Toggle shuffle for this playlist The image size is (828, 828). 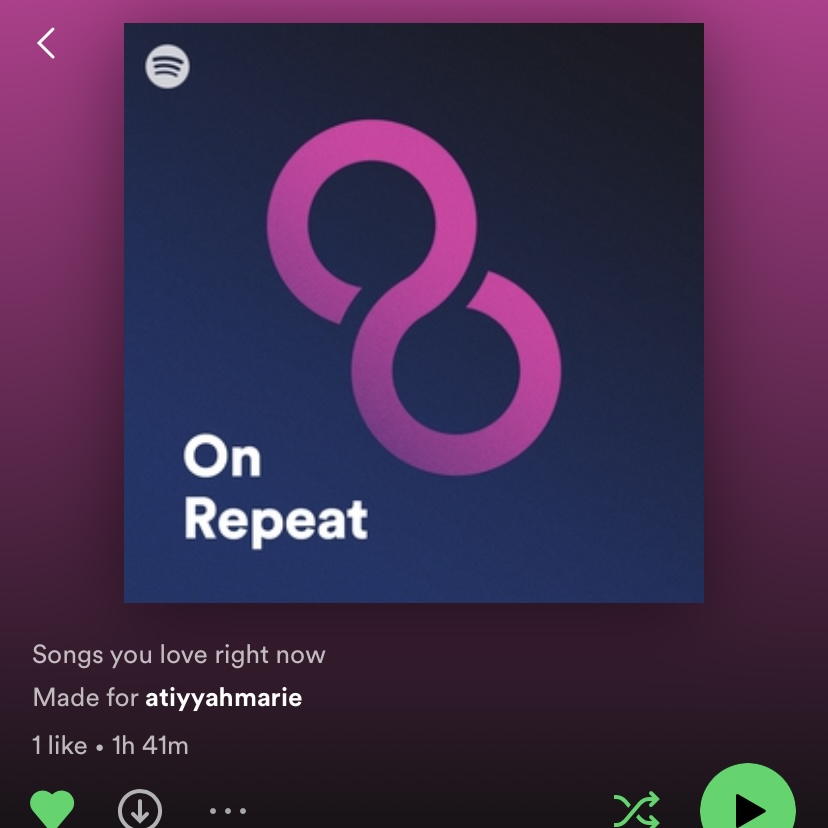[x=636, y=809]
